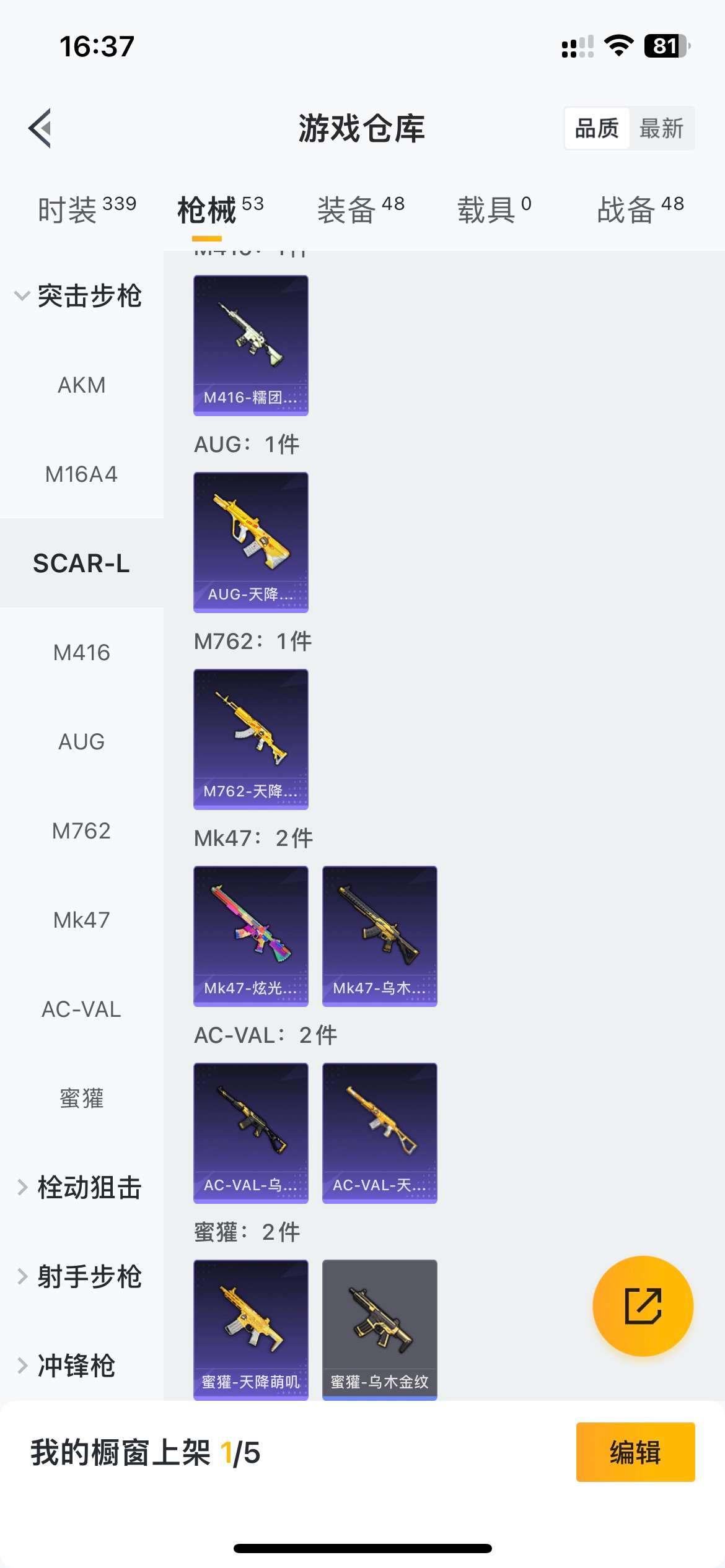This screenshot has height=1568, width=725.
Task: Open the AC-VAL-天 skin tile
Action: pyautogui.click(x=380, y=1133)
